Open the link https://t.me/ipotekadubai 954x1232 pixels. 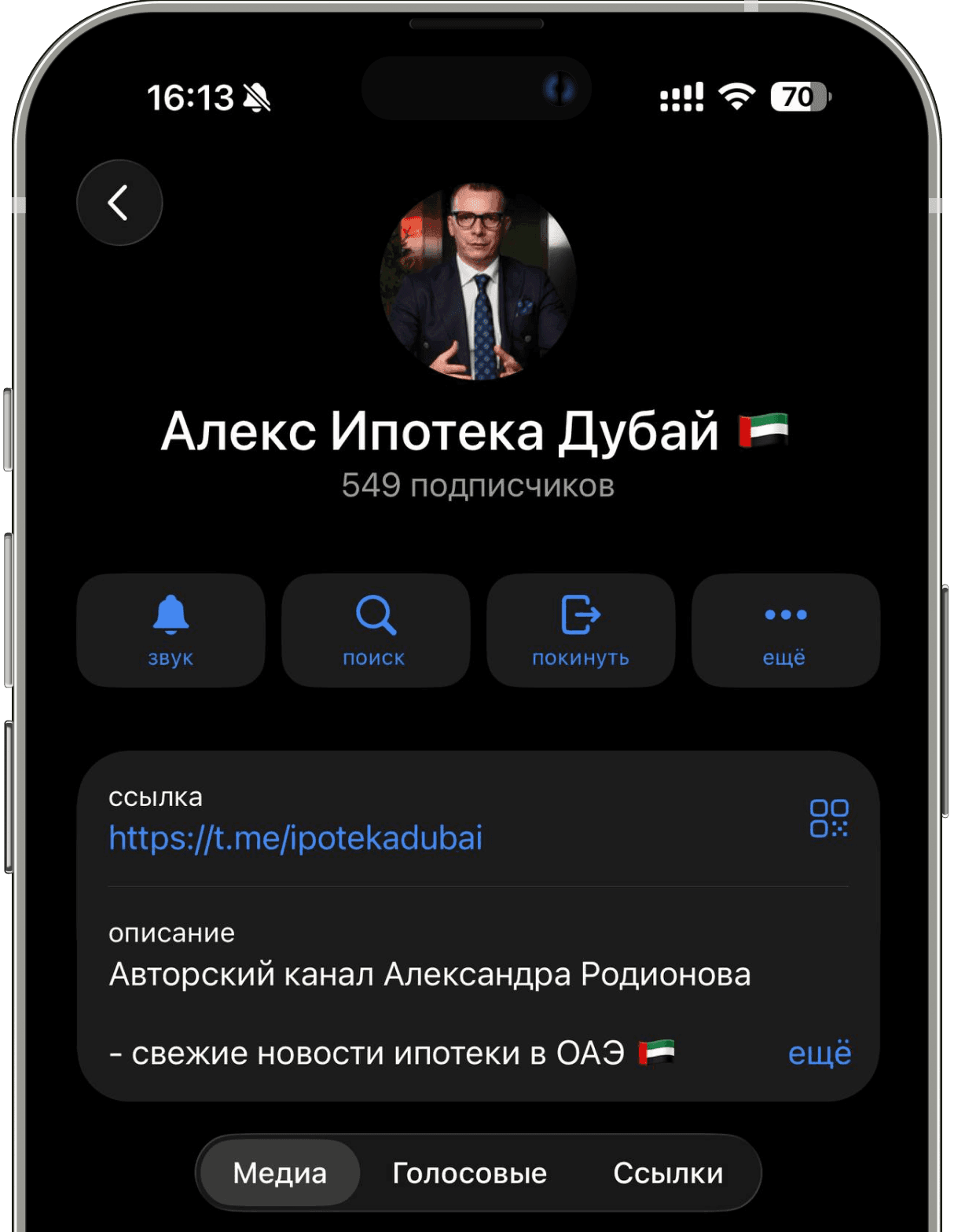pos(296,838)
